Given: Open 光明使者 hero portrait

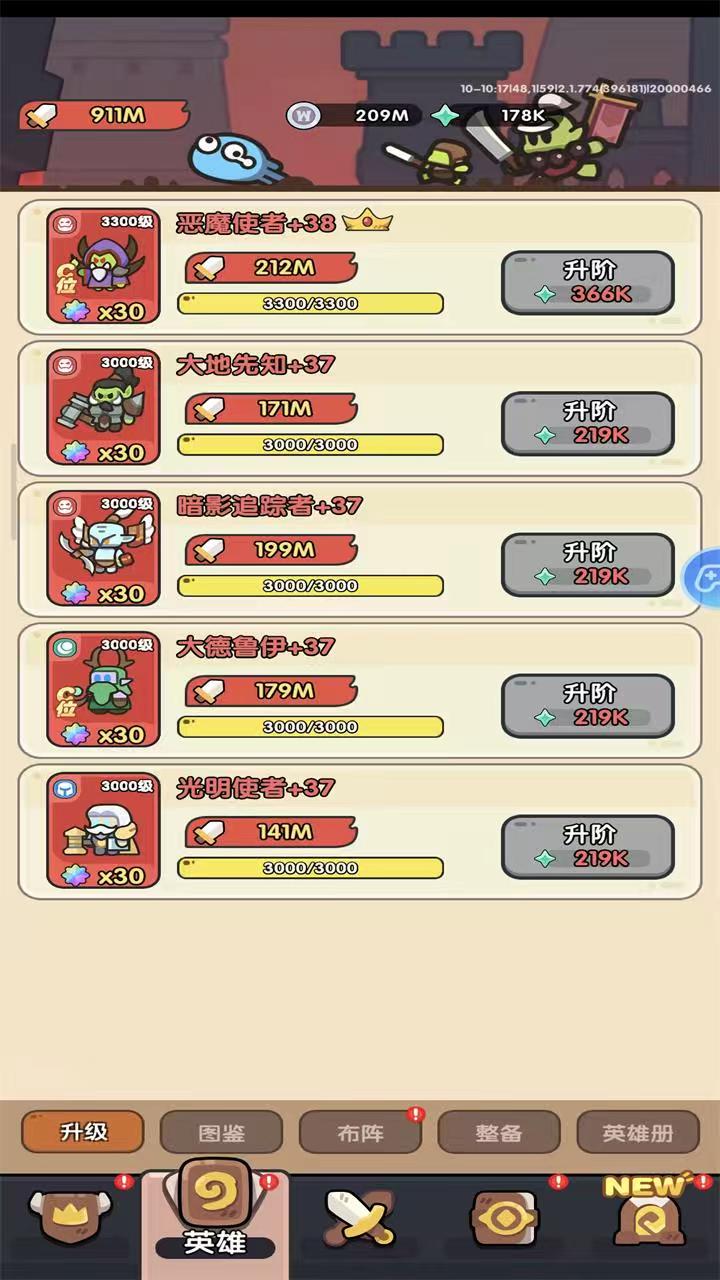Looking at the screenshot, I should [103, 831].
